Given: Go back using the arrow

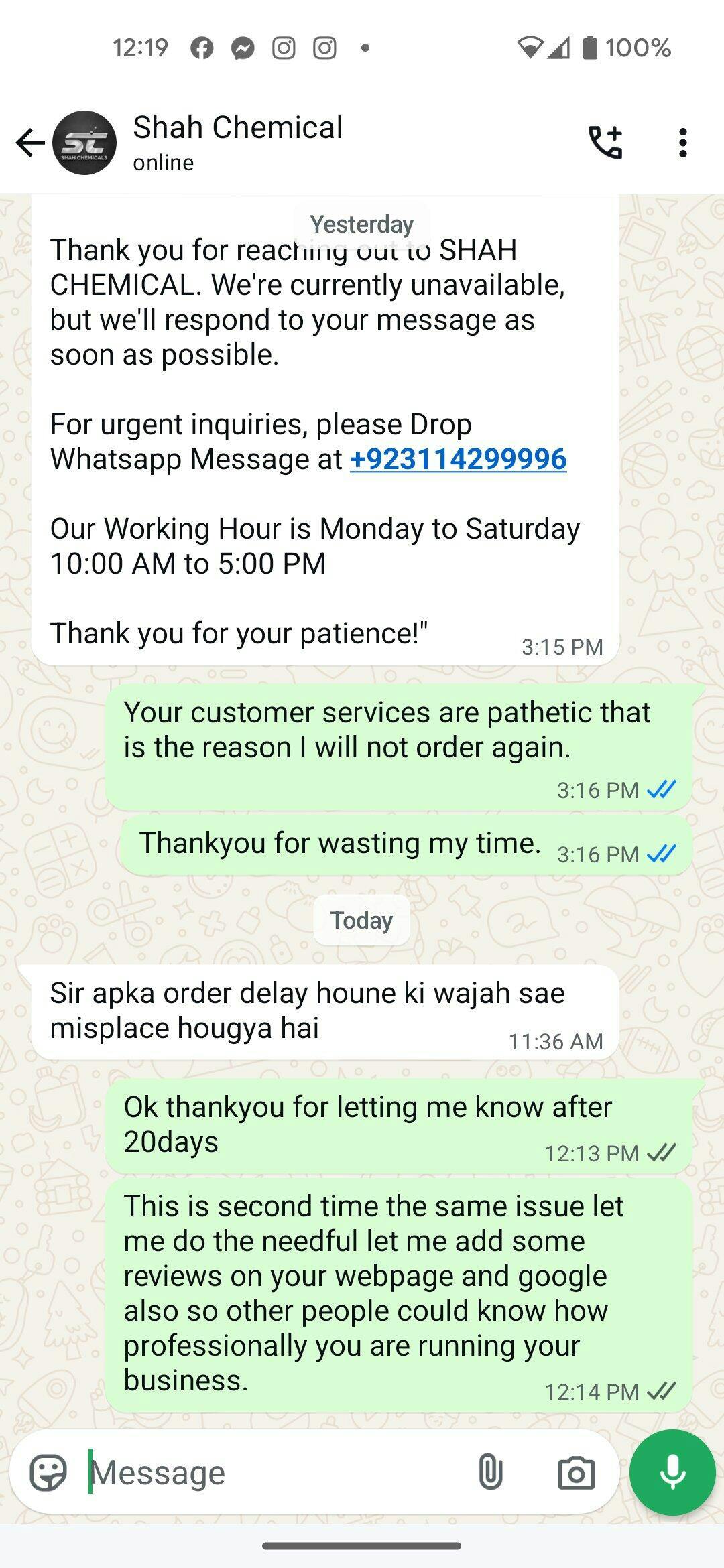Looking at the screenshot, I should tap(30, 143).
